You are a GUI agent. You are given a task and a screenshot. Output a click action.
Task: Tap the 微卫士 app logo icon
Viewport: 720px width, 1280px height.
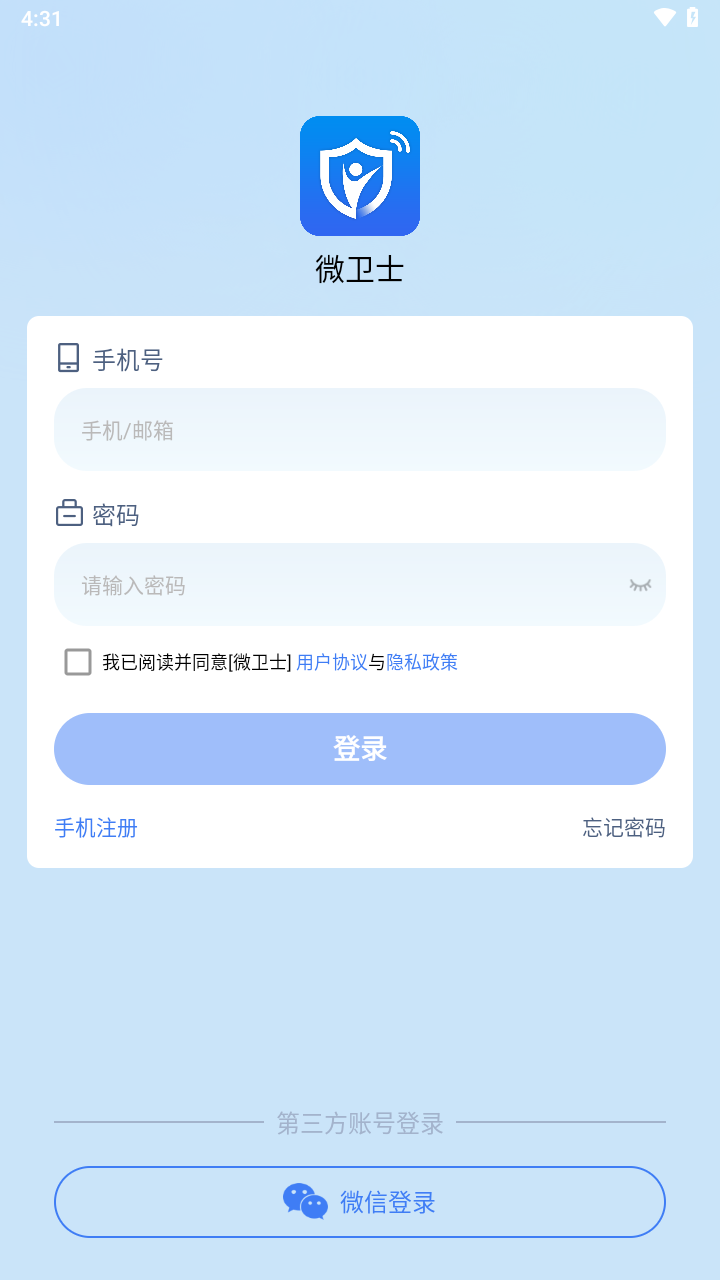[360, 175]
